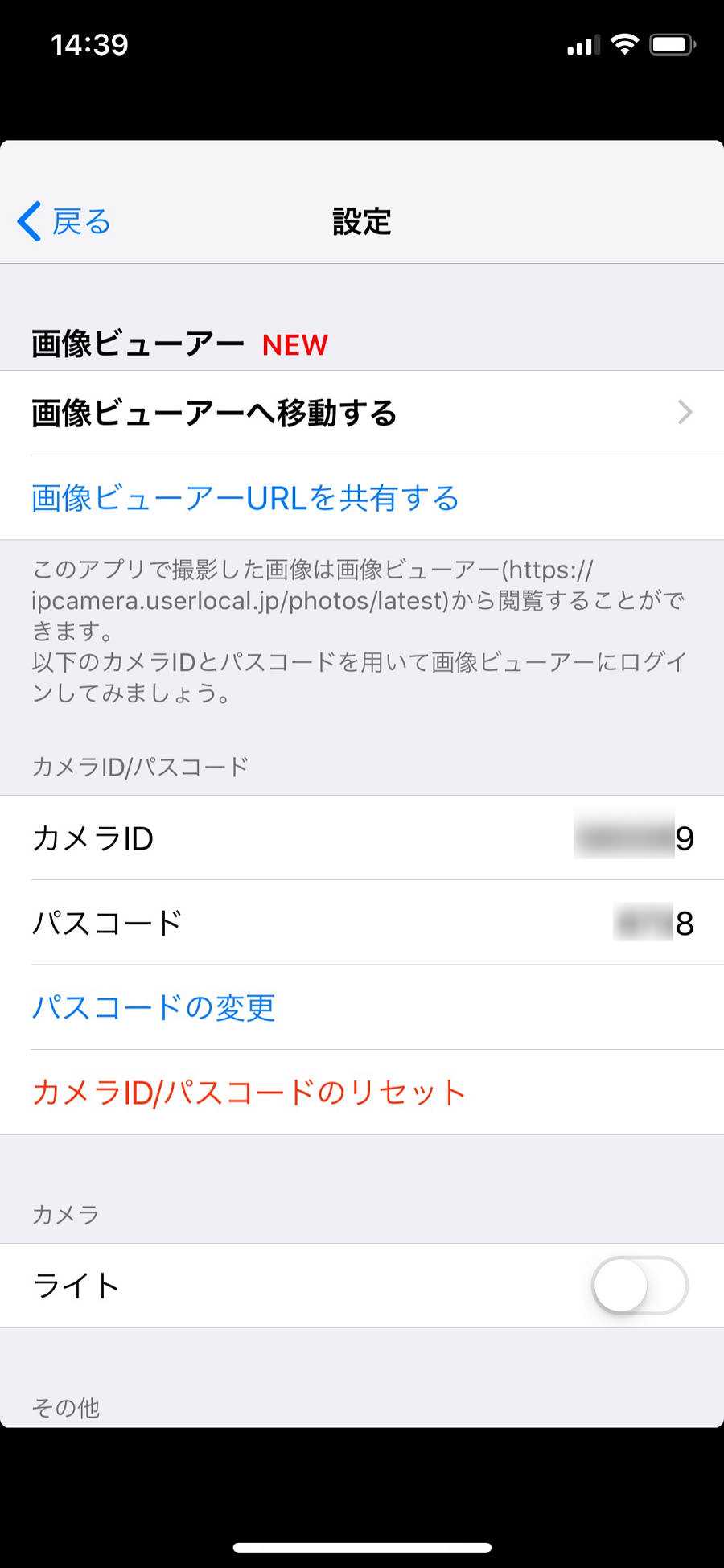Open 画像ビューアーへ移動する row
Viewport: 724px width, 1568px height.
[x=362, y=413]
